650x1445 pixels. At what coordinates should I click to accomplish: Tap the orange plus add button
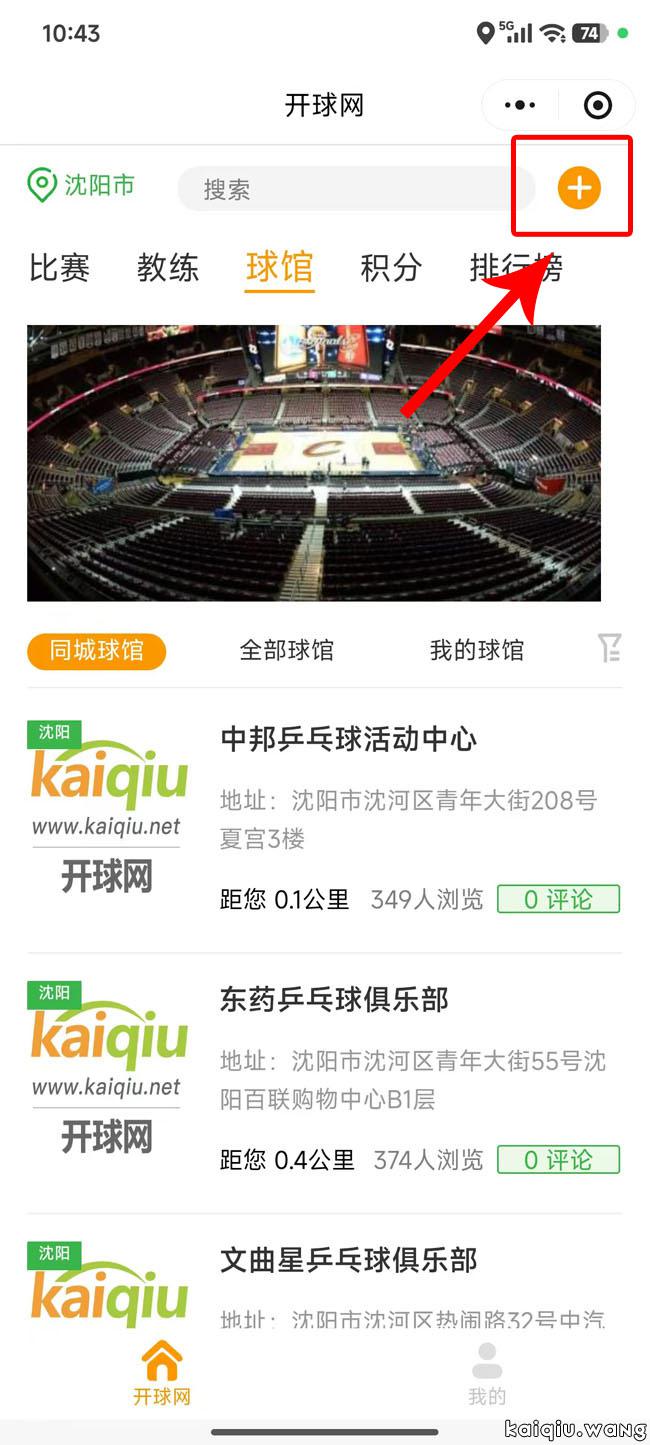click(579, 188)
